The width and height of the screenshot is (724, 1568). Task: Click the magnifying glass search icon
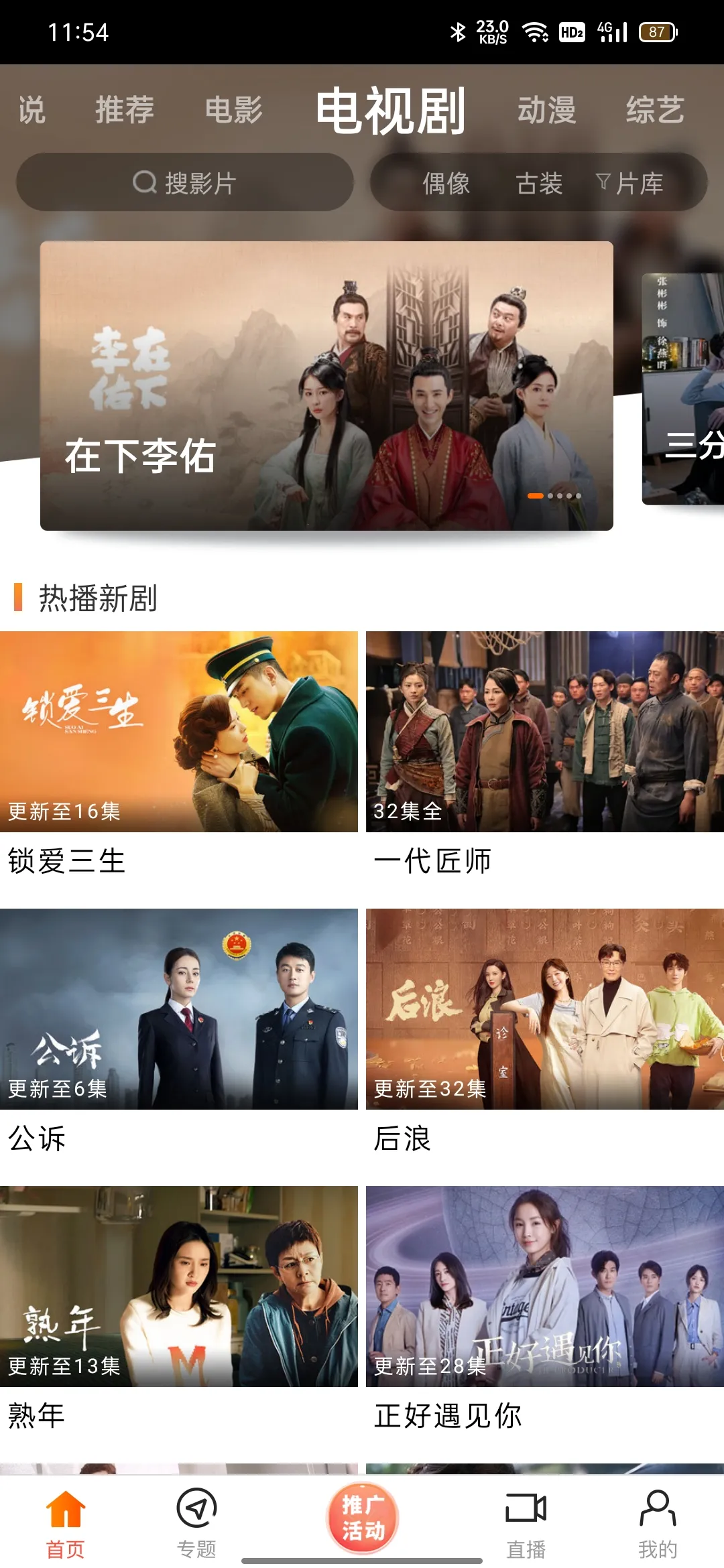click(144, 183)
